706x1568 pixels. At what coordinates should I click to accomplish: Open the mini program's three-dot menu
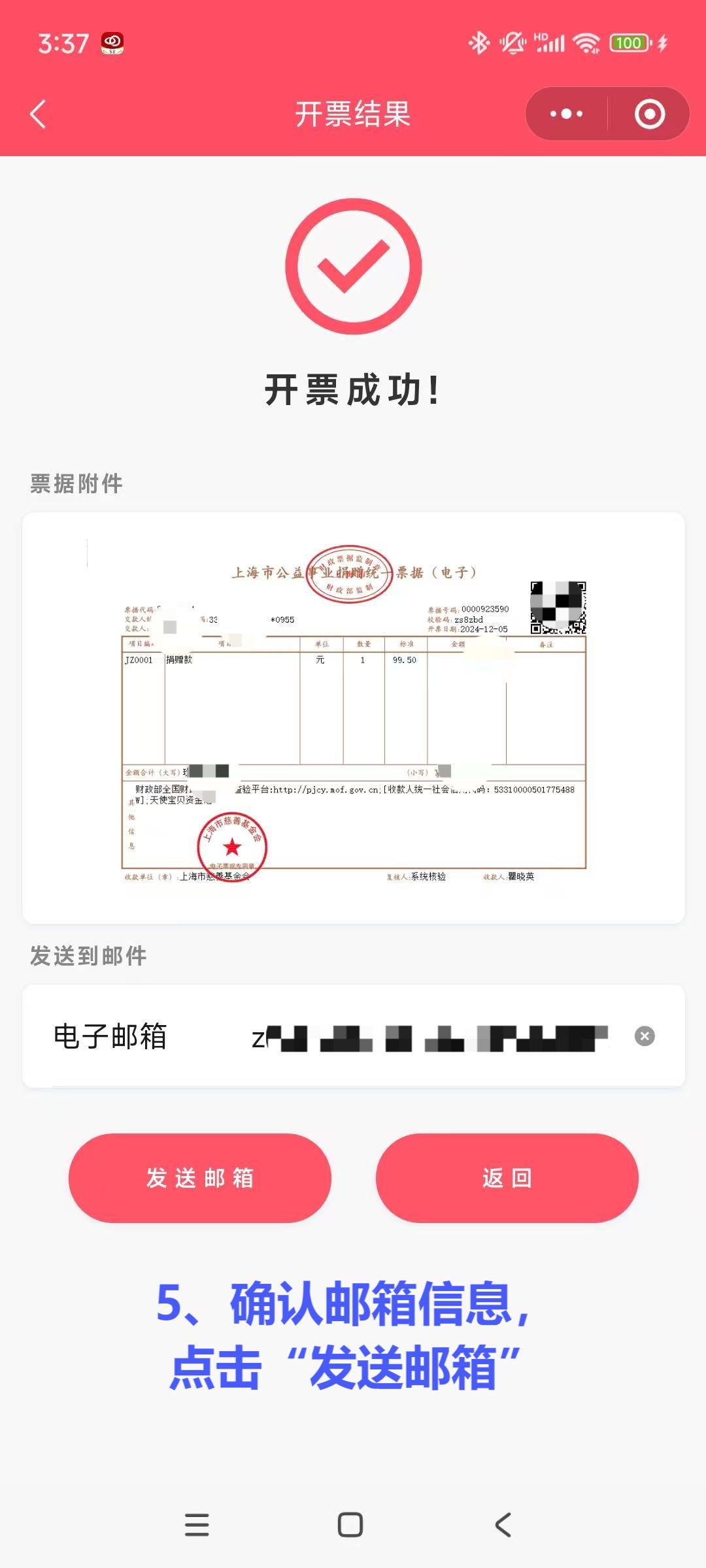566,114
